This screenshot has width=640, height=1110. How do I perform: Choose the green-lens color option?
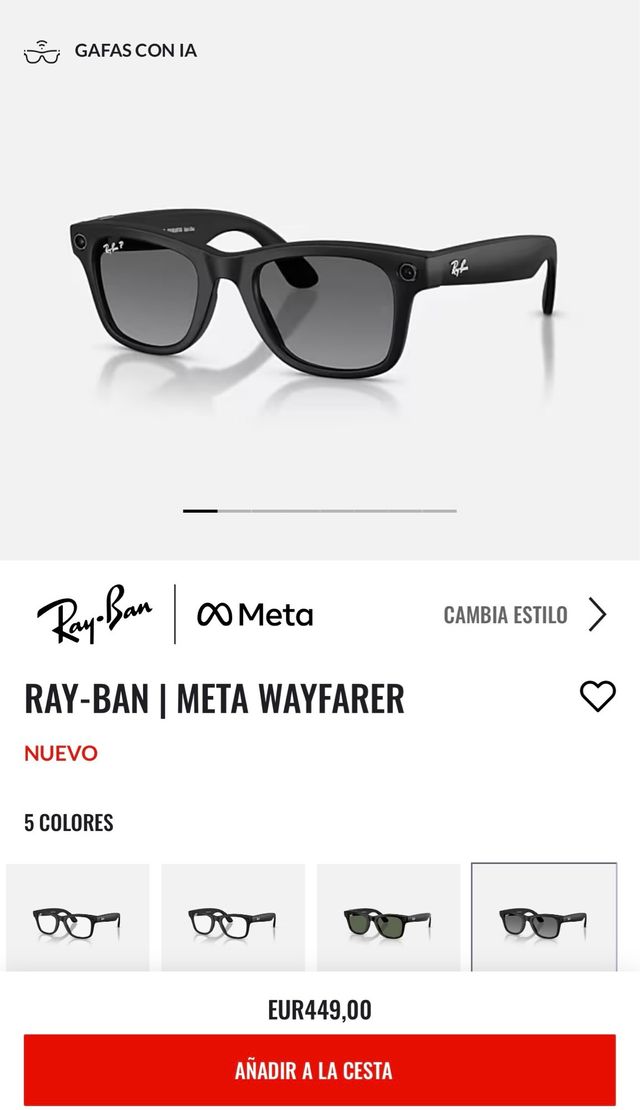(x=388, y=918)
